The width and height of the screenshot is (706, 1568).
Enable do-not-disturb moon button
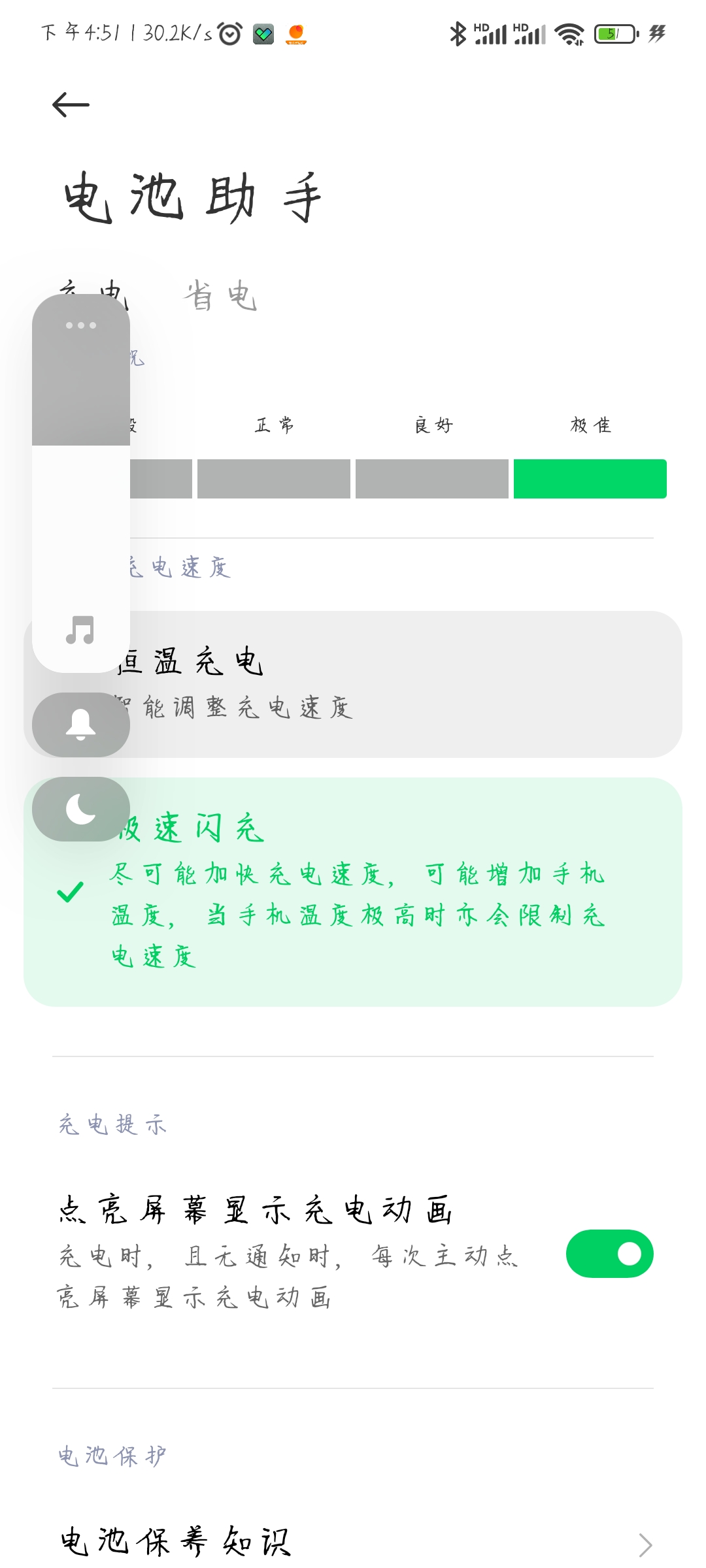click(x=81, y=809)
